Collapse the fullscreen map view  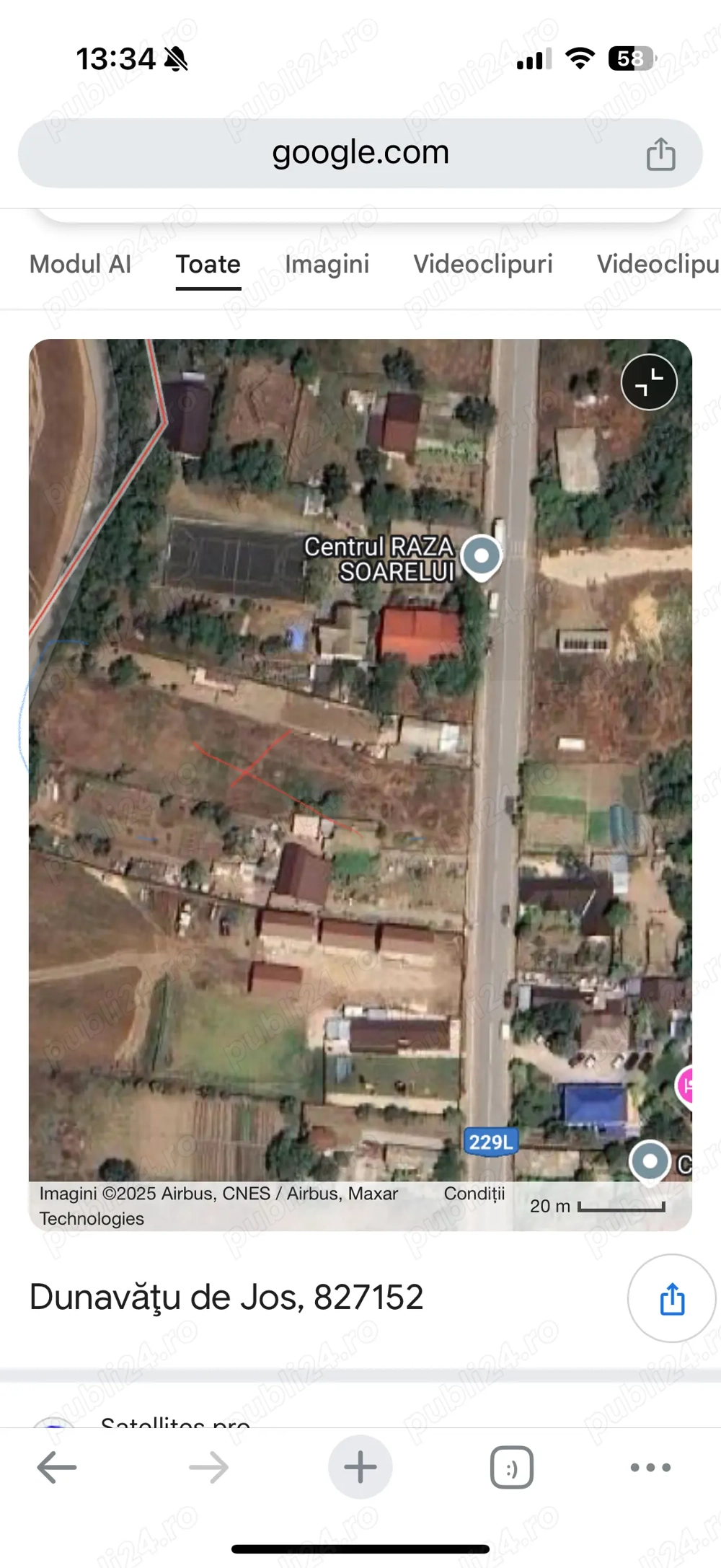(x=649, y=382)
